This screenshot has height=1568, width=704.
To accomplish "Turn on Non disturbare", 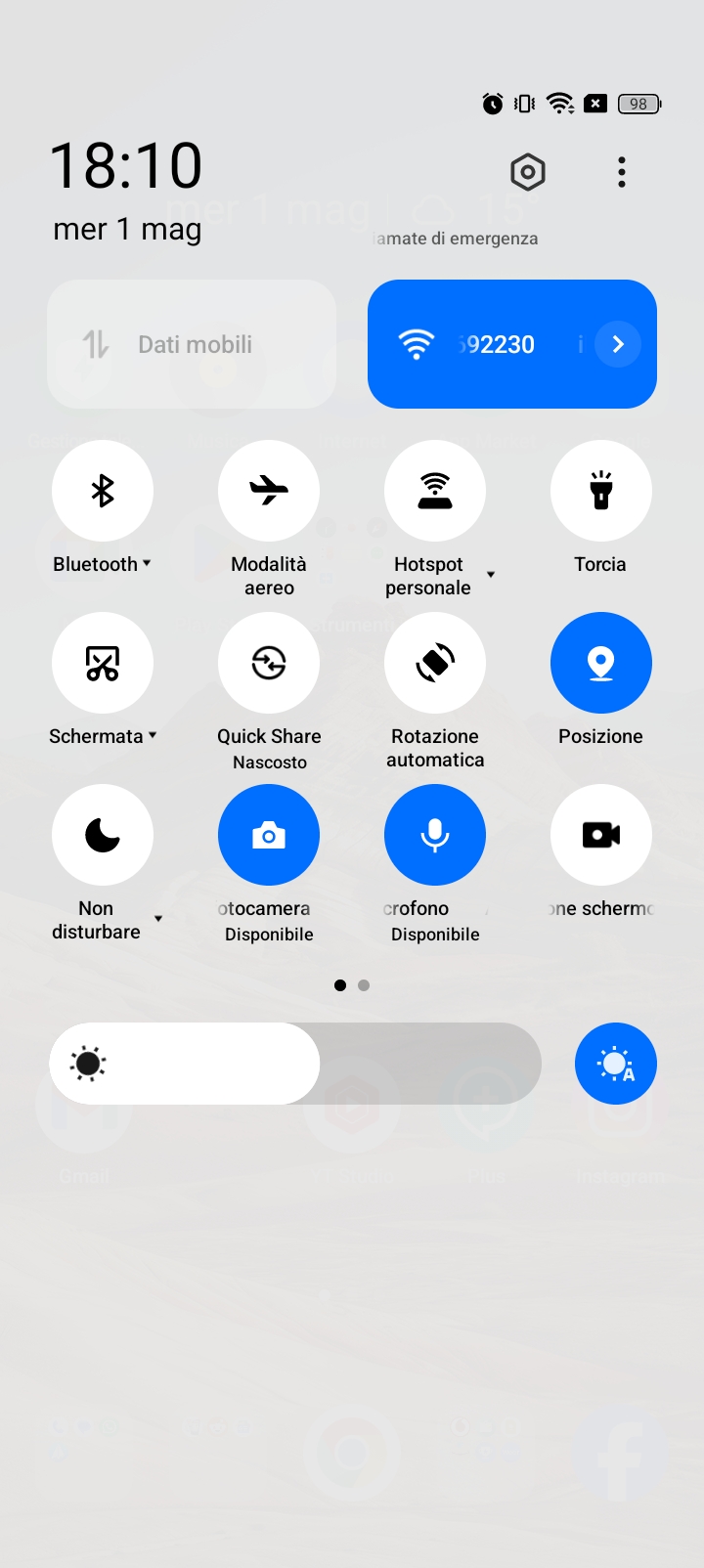I will (103, 835).
